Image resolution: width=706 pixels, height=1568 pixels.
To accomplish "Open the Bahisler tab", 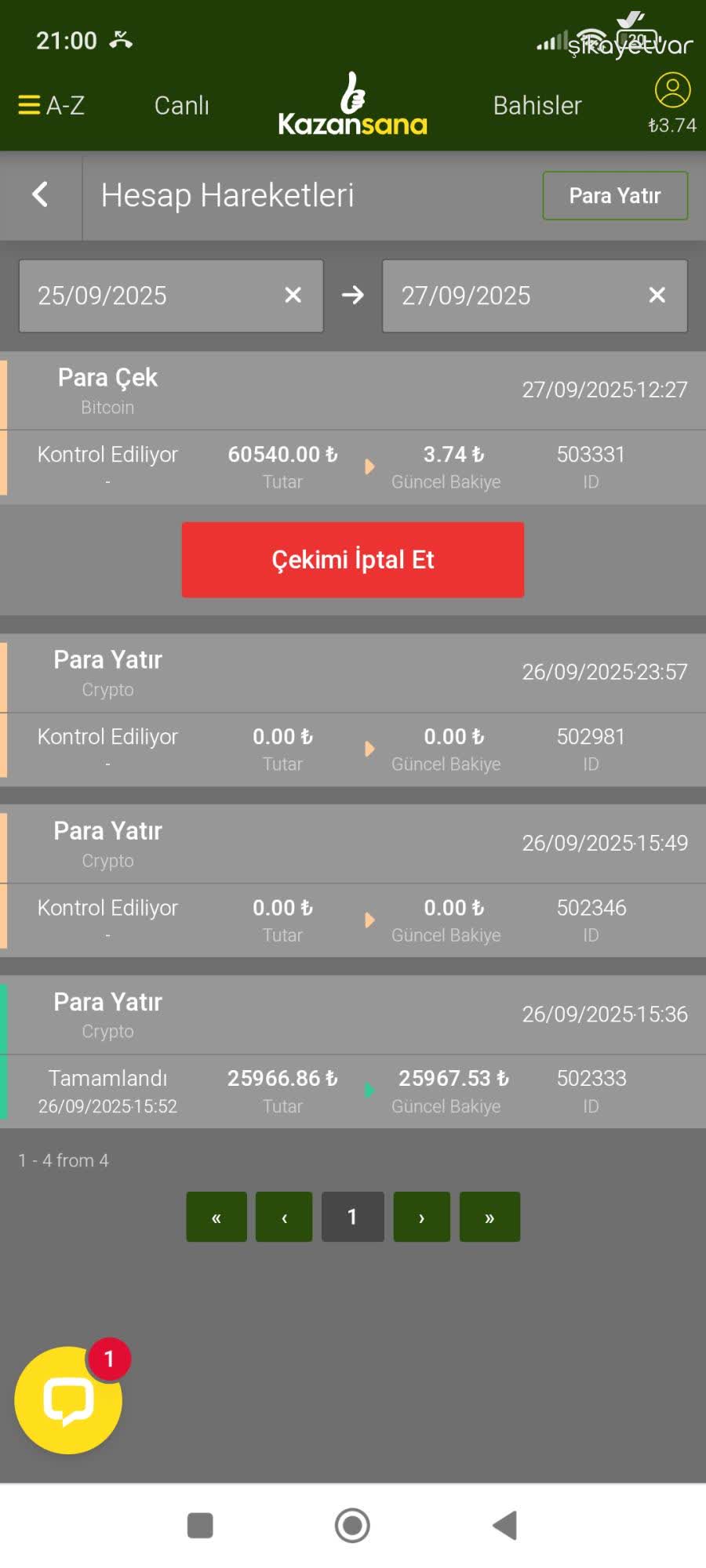I will pyautogui.click(x=537, y=105).
